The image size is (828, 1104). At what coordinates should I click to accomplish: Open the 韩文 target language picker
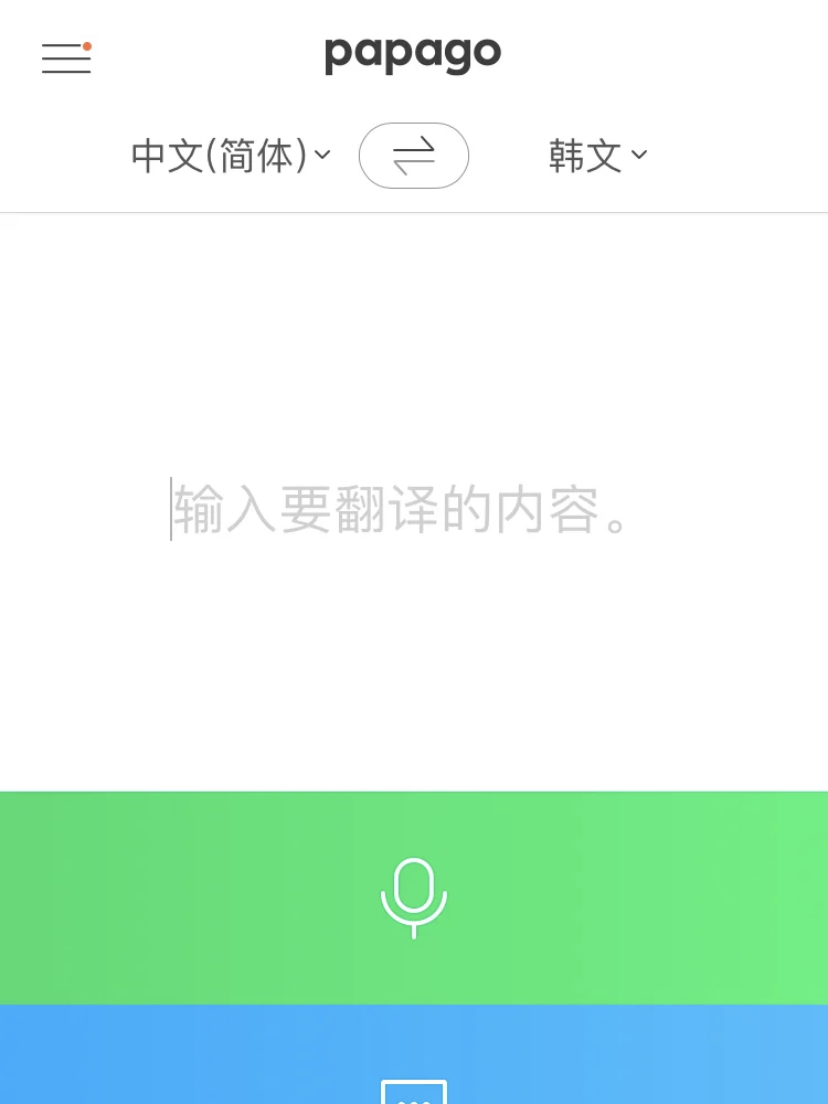[598, 156]
